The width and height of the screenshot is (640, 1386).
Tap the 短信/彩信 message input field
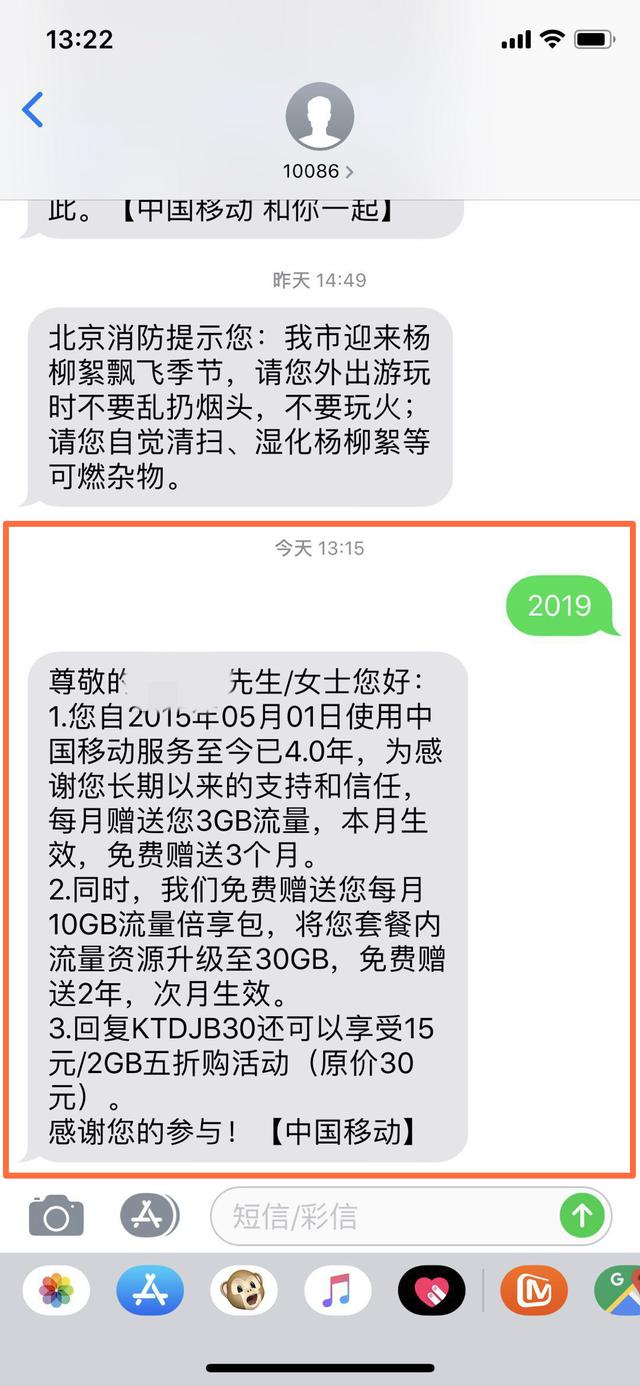click(385, 1216)
